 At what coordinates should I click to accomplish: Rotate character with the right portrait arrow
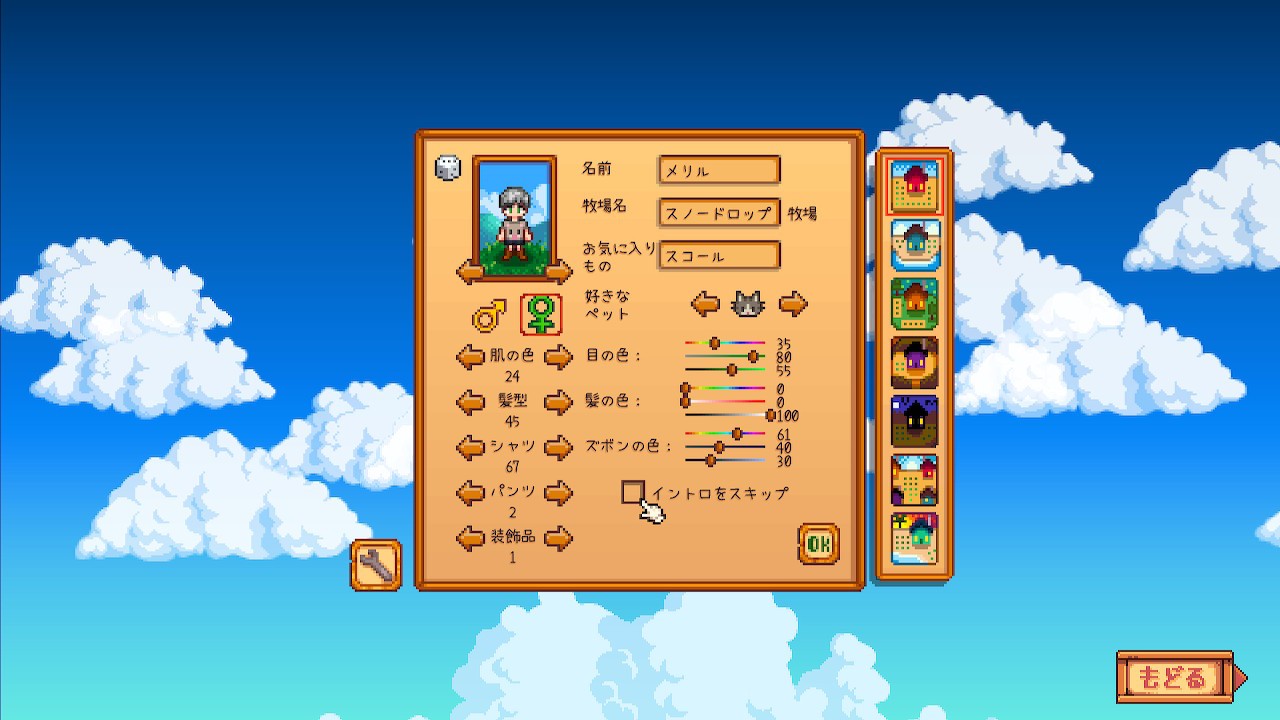click(x=559, y=271)
